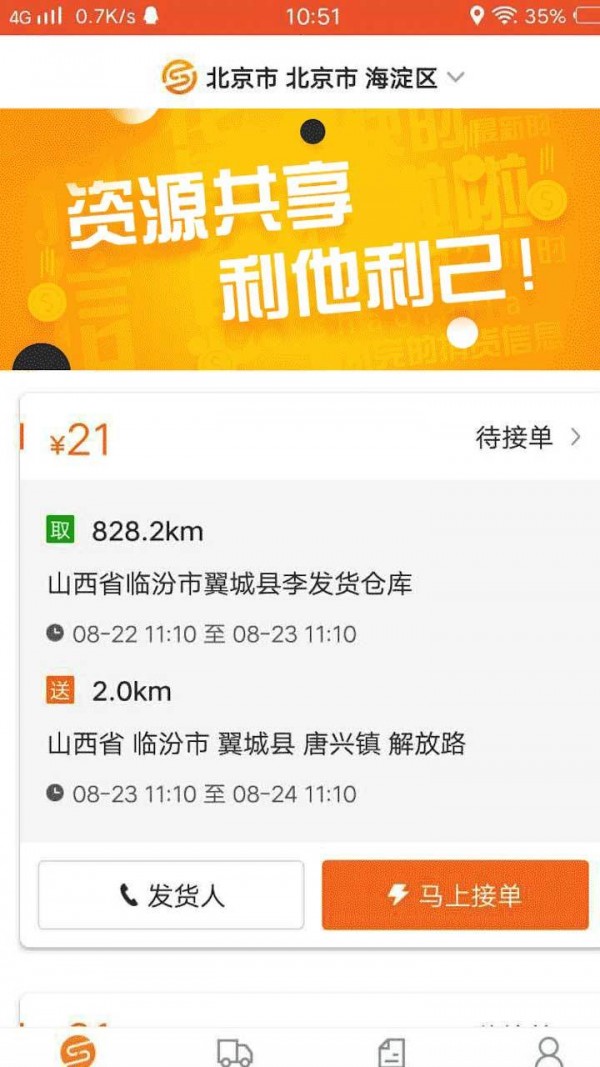Open the 资源共享 利他利己 banner

point(300,238)
